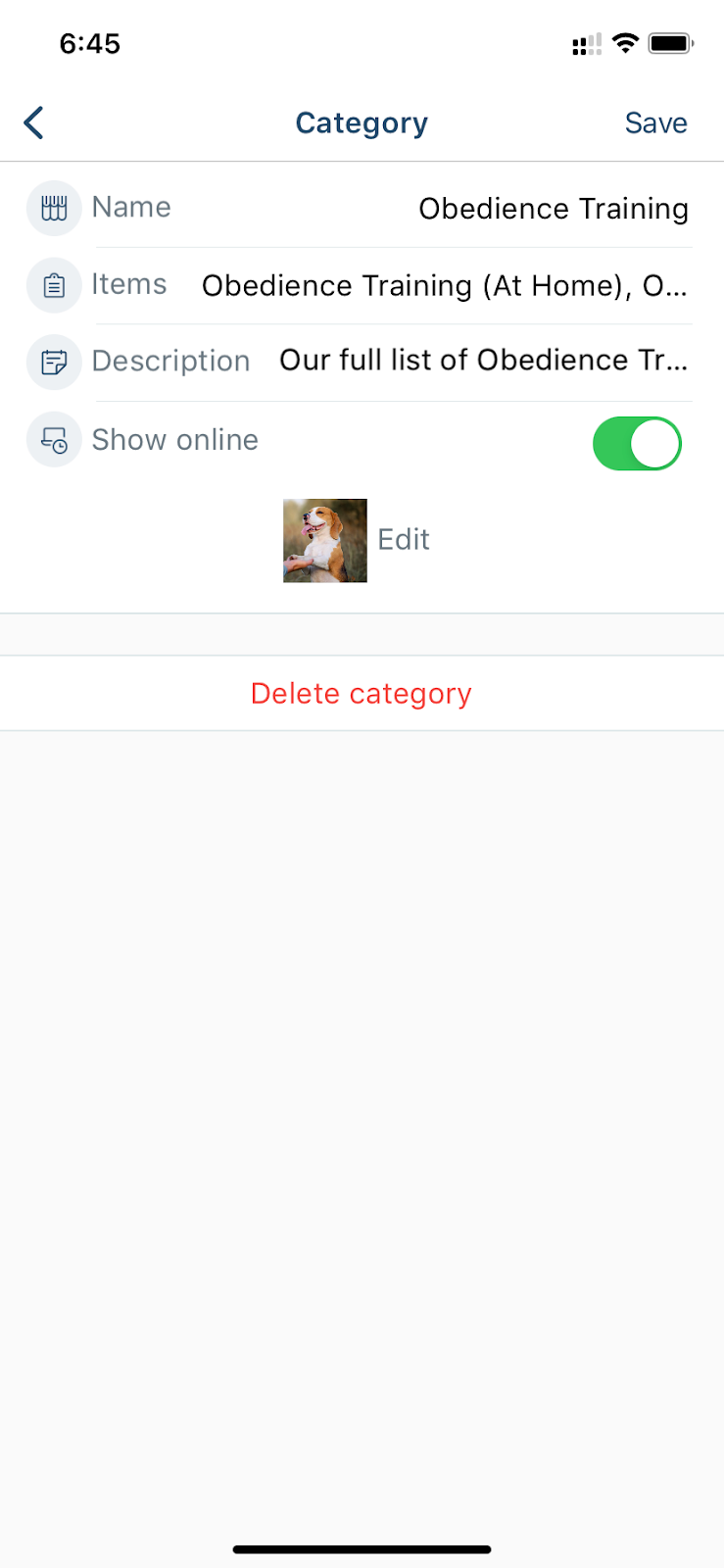Turn off the Show online switch

click(637, 444)
